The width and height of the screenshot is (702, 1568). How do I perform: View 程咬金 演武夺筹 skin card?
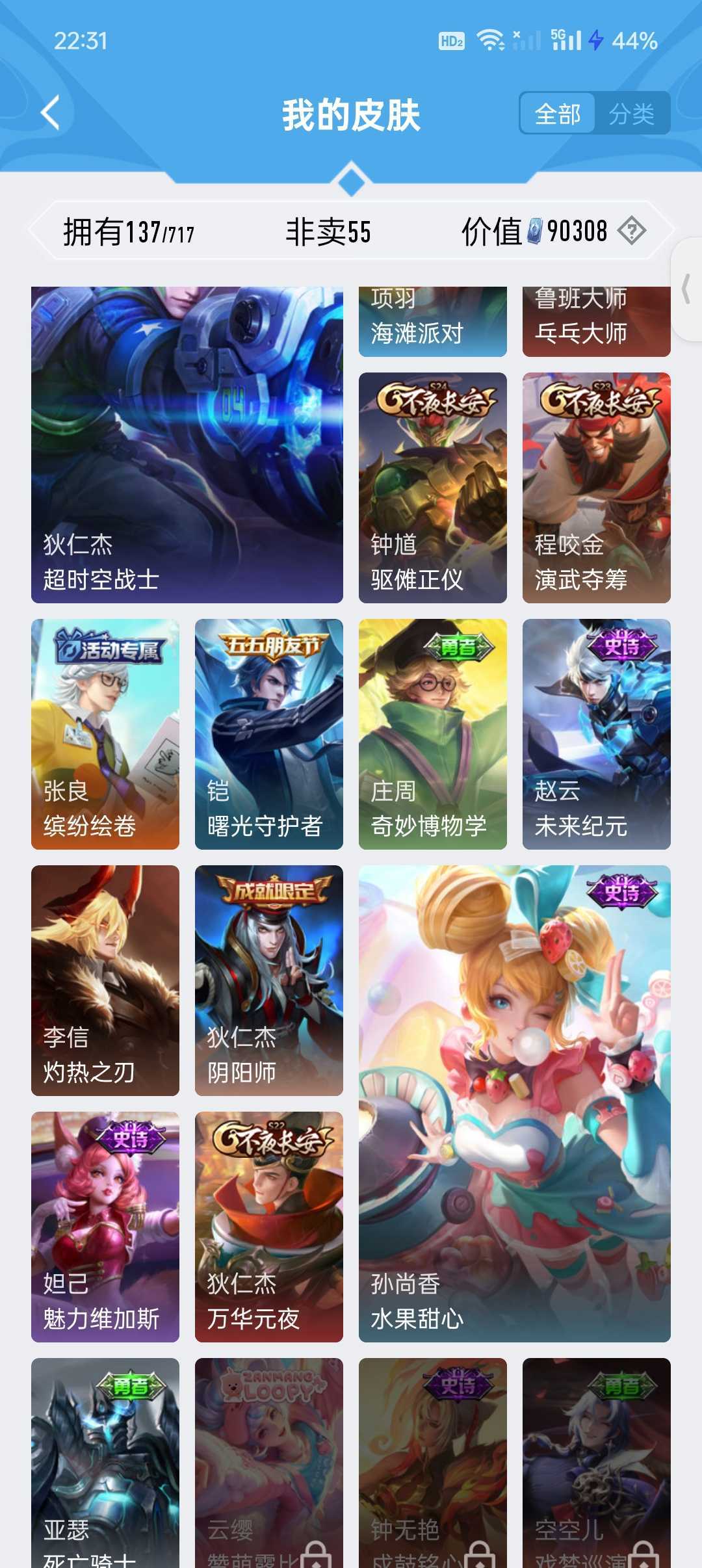(x=597, y=488)
